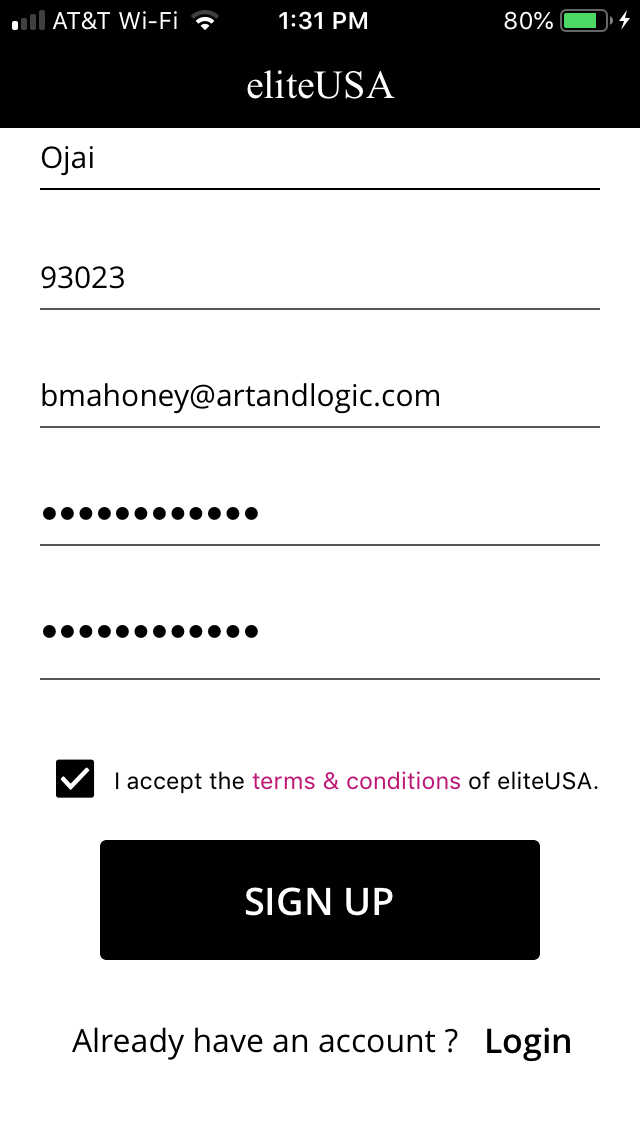
Task: Select the confirm password field
Action: pos(320,632)
